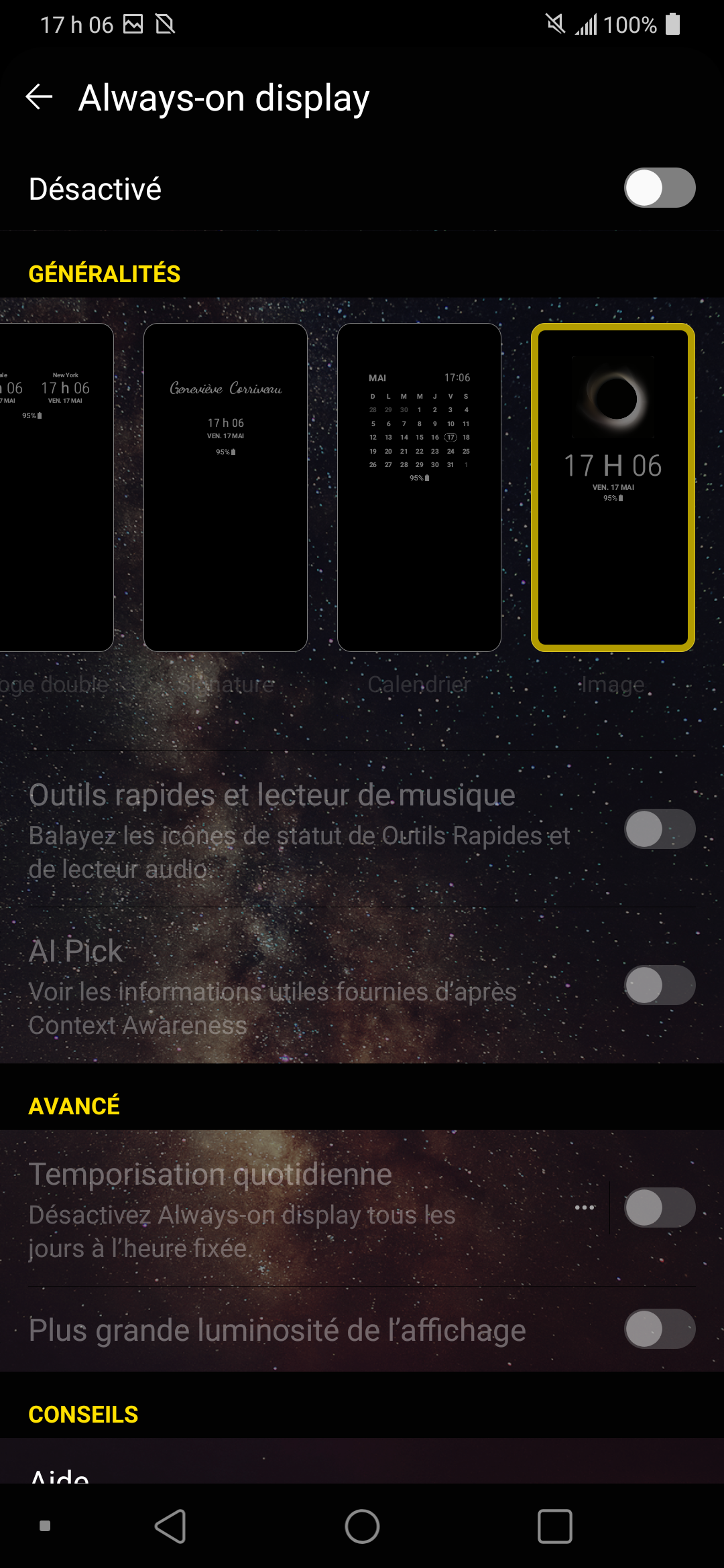Open Temporisation quotidienne options menu
Viewport: 724px width, 1568px height.
click(x=585, y=1207)
